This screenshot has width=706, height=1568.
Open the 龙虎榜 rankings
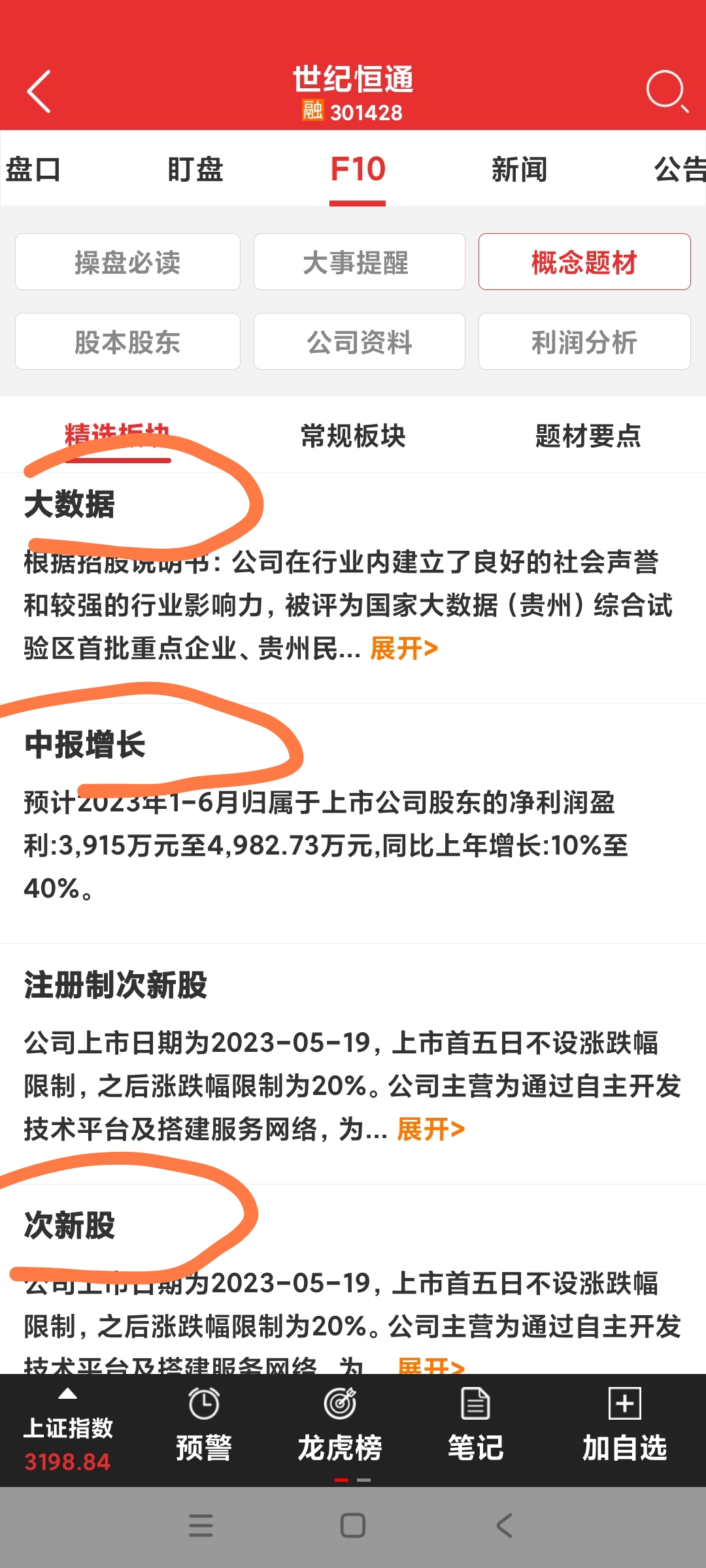340,1431
